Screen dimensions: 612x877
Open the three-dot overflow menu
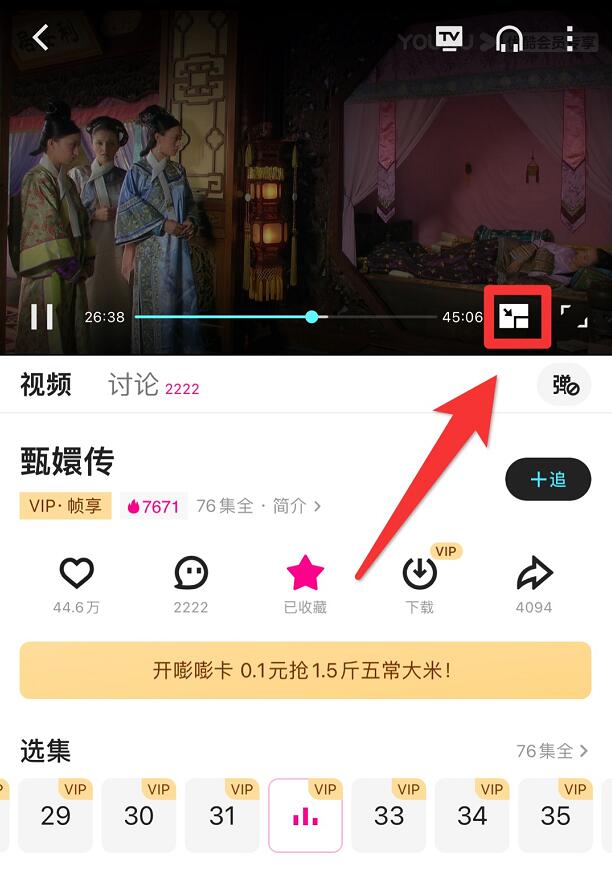click(x=569, y=39)
